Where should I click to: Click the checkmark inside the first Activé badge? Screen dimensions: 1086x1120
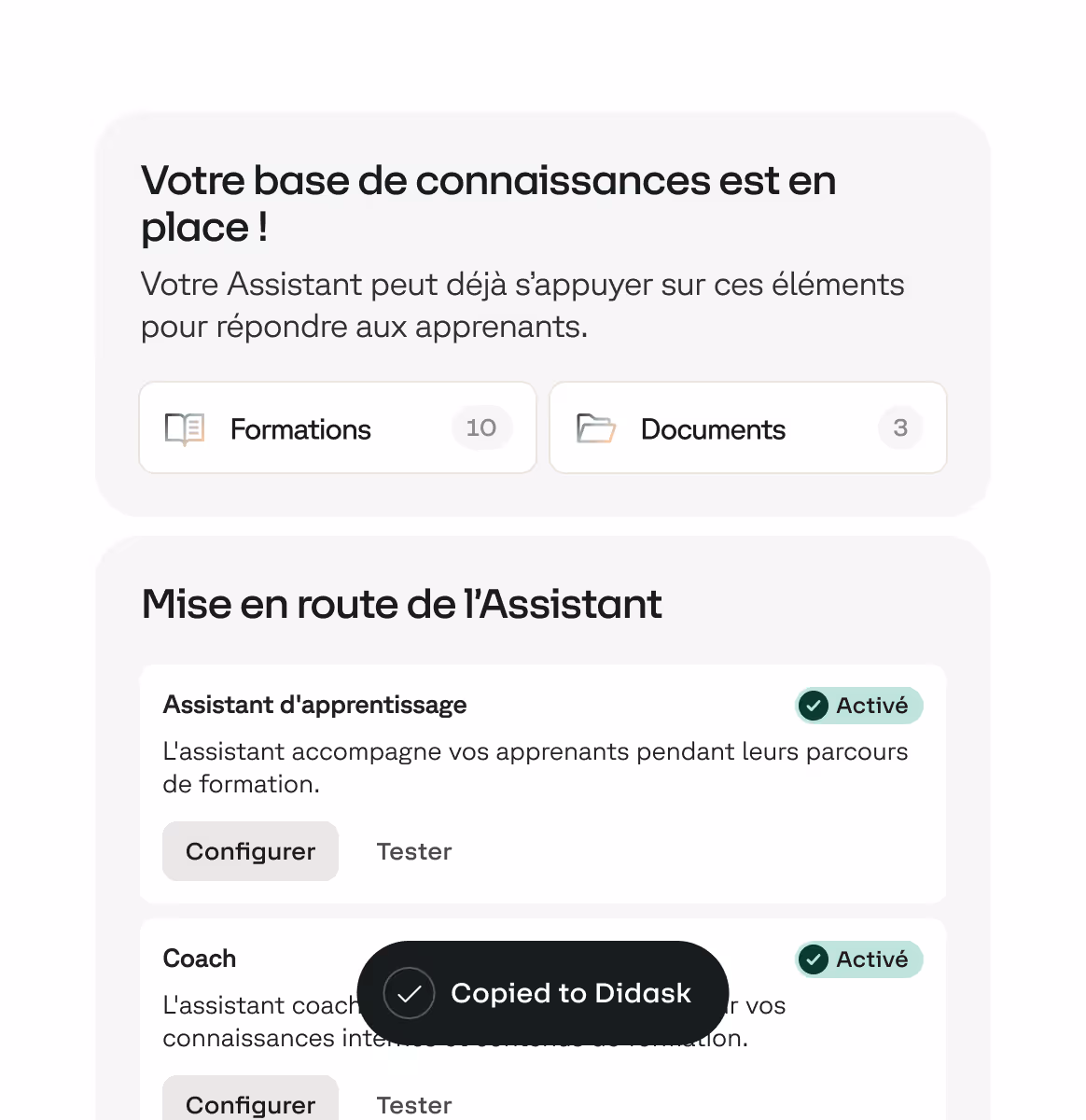pyautogui.click(x=814, y=706)
